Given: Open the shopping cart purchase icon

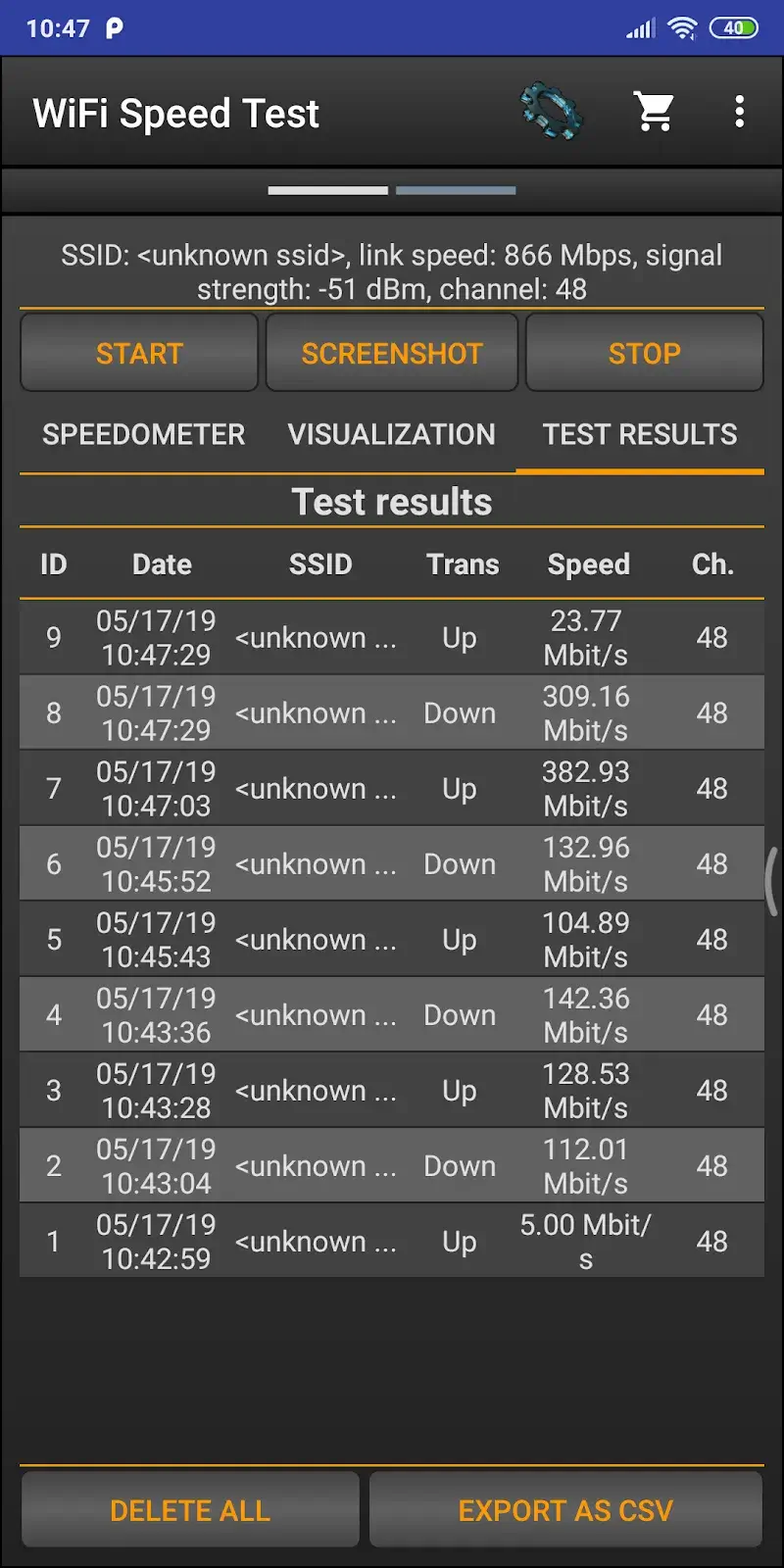Looking at the screenshot, I should click(x=655, y=112).
